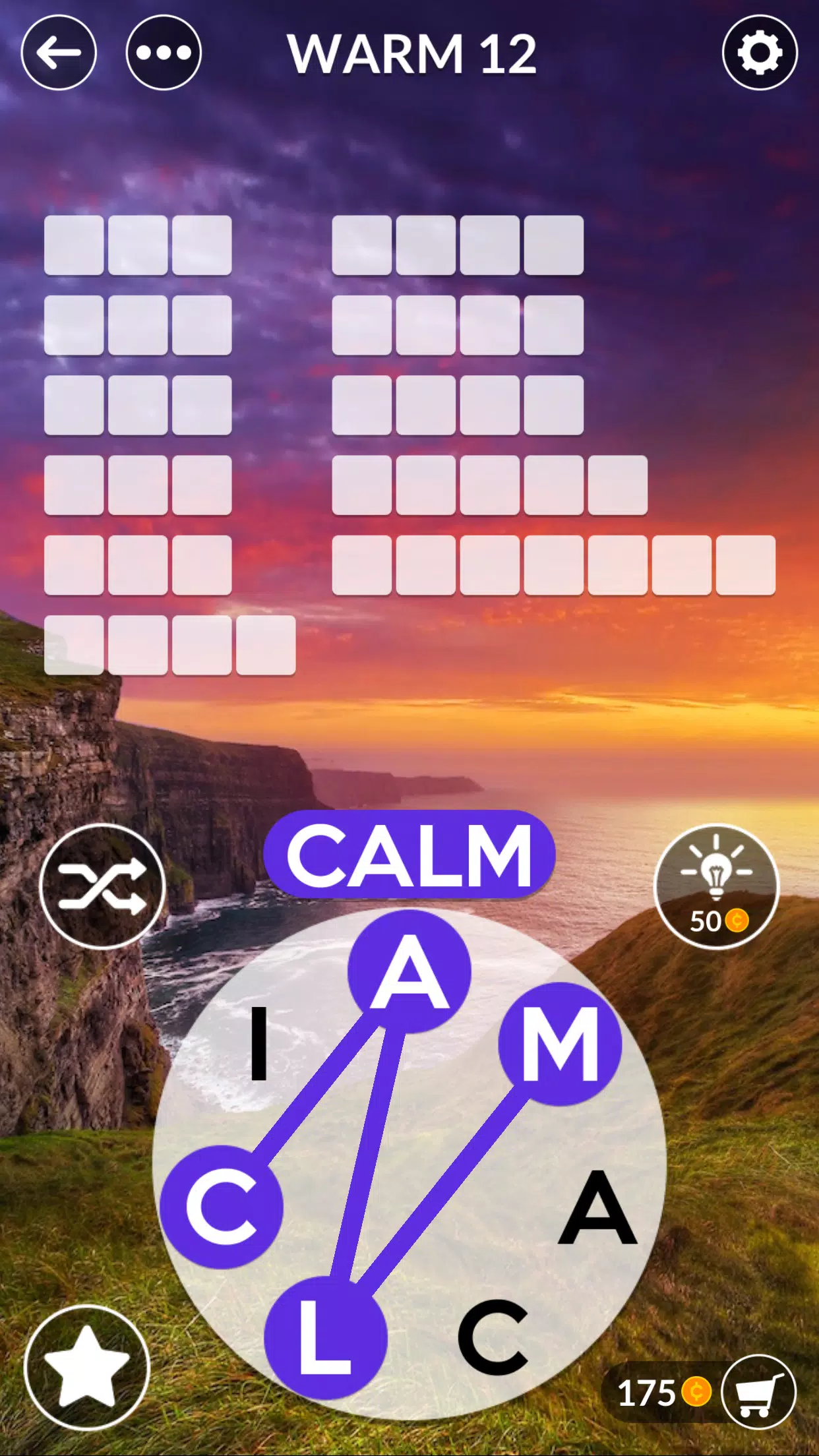
Task: Open the three-dots more options menu
Action: pos(164,53)
